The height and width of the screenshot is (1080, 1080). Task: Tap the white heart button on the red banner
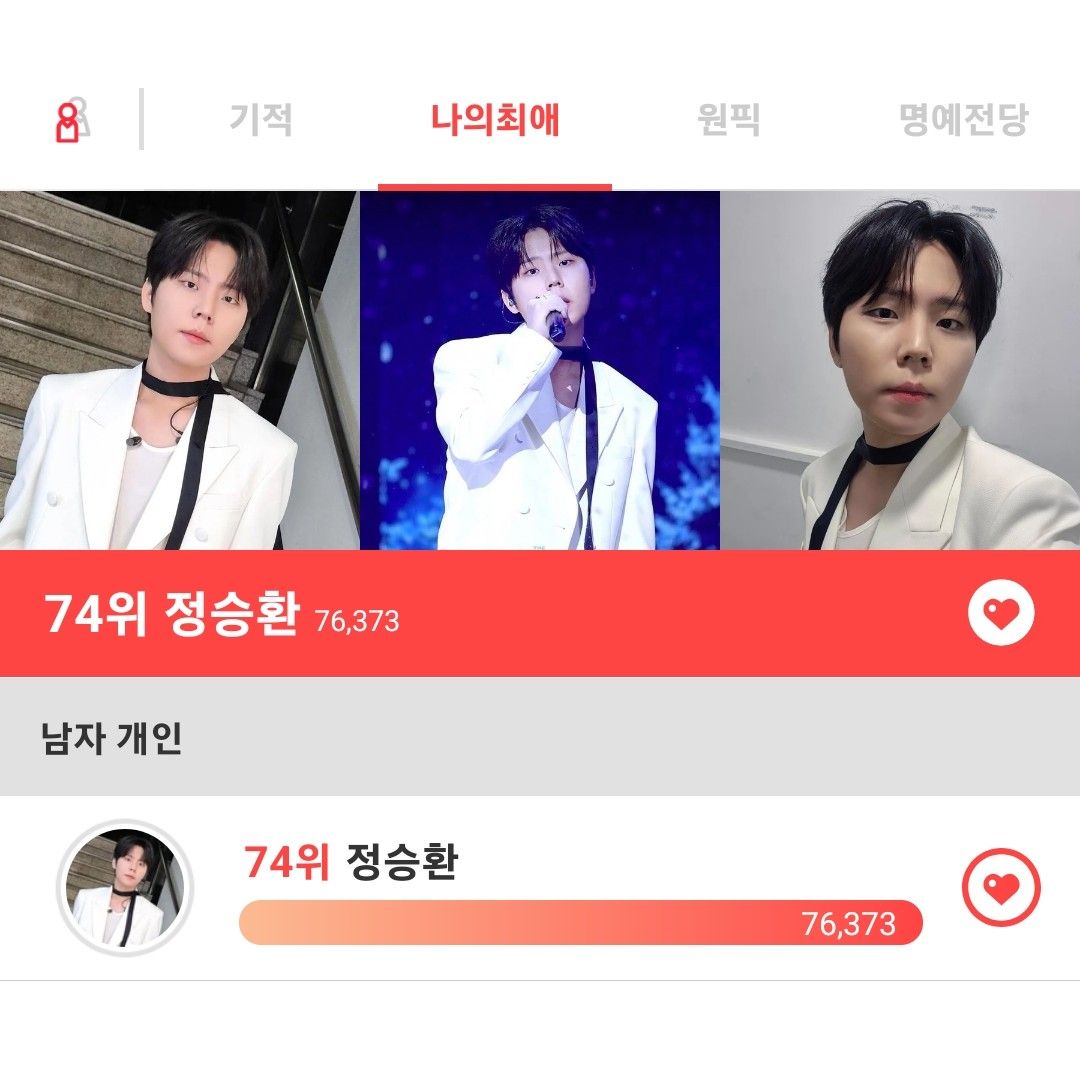1000,613
